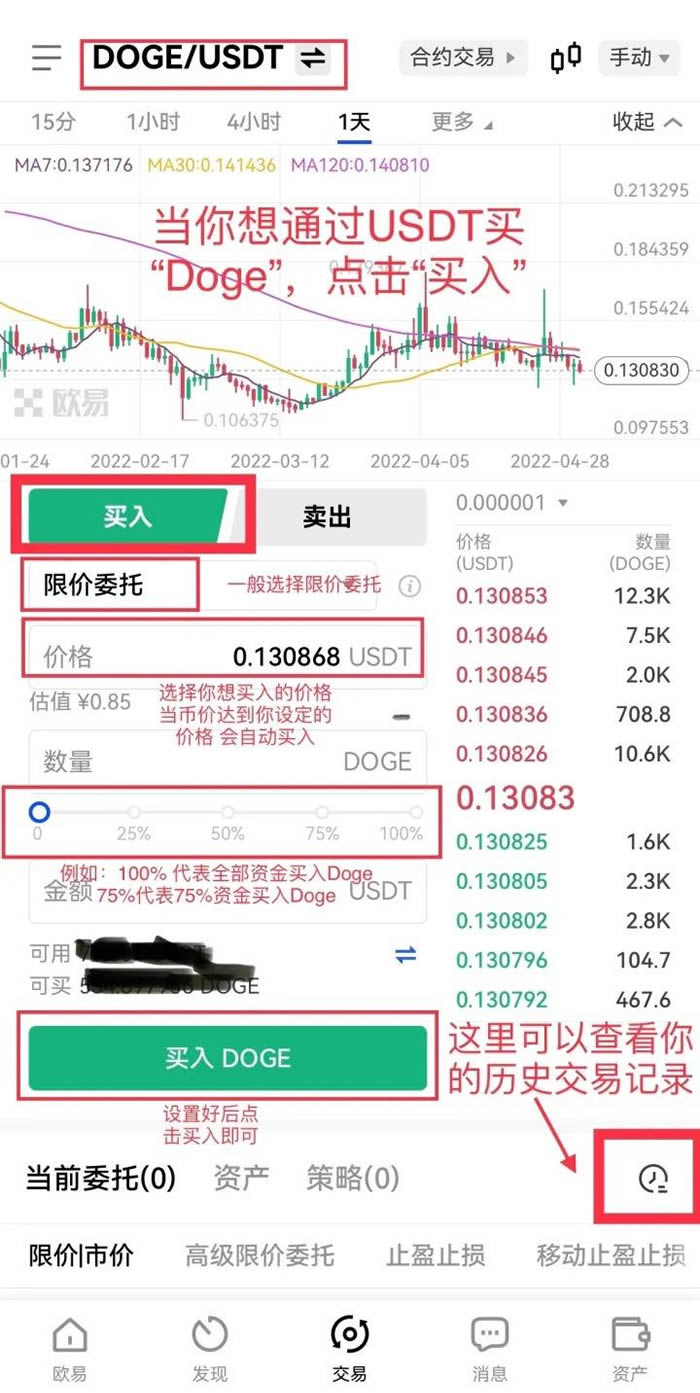Image resolution: width=700 pixels, height=1393 pixels.
Task: Open the candlestick chart icon
Action: pyautogui.click(x=565, y=58)
